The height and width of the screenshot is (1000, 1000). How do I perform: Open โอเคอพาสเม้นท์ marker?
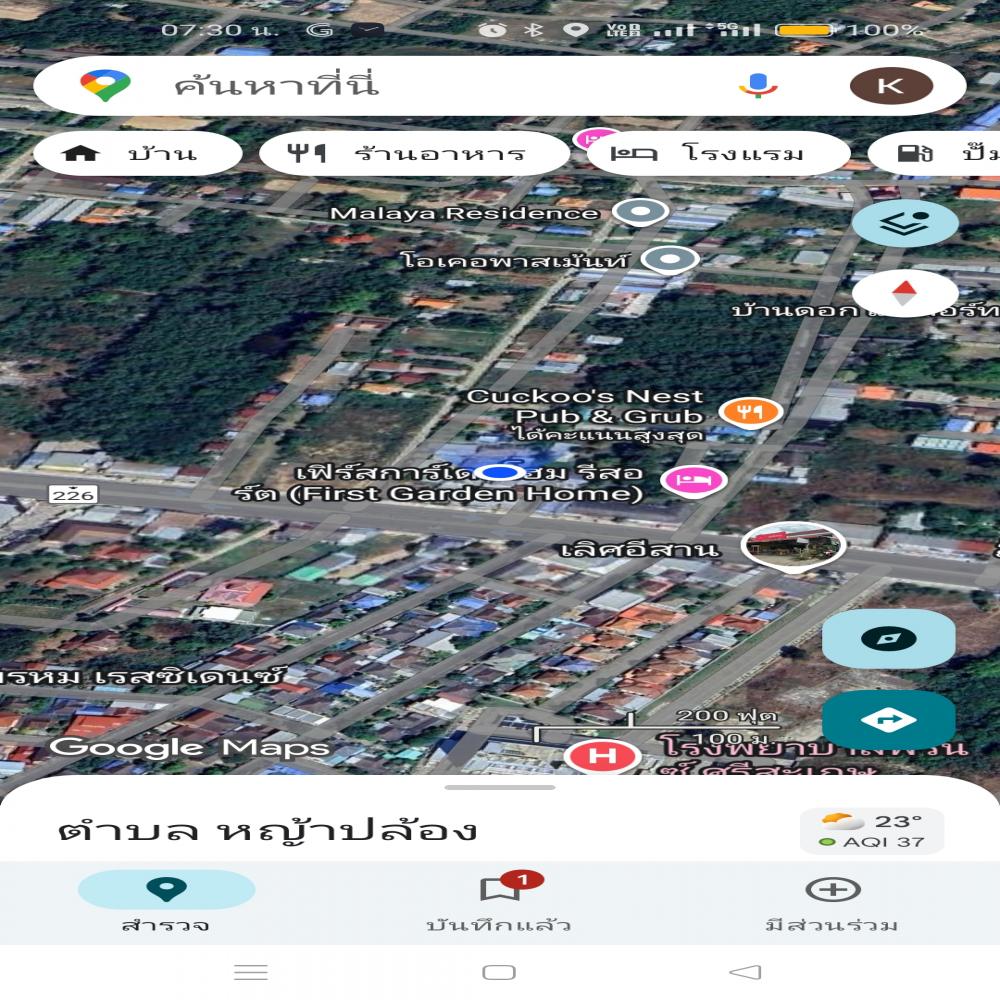[x=670, y=260]
